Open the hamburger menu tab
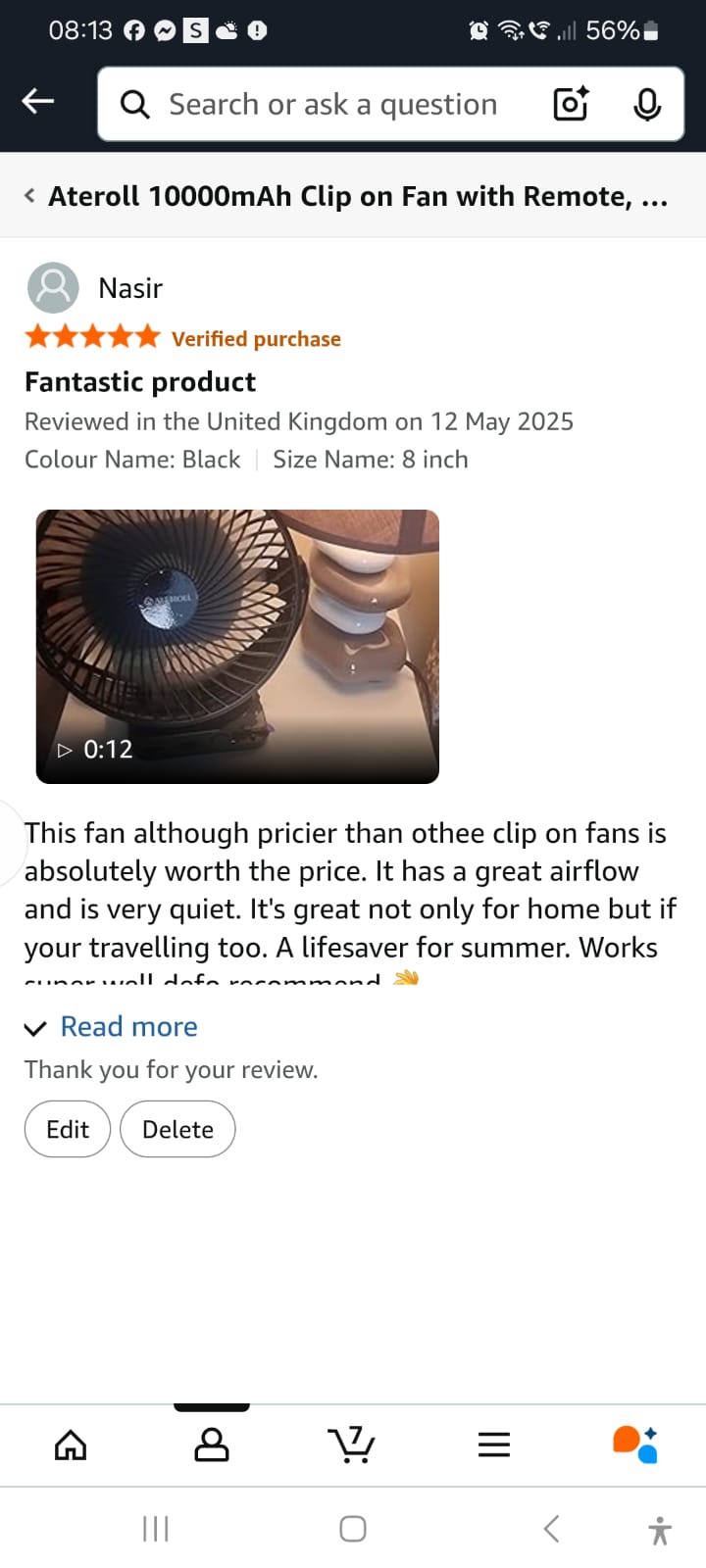This screenshot has height=1568, width=706. tap(494, 1445)
